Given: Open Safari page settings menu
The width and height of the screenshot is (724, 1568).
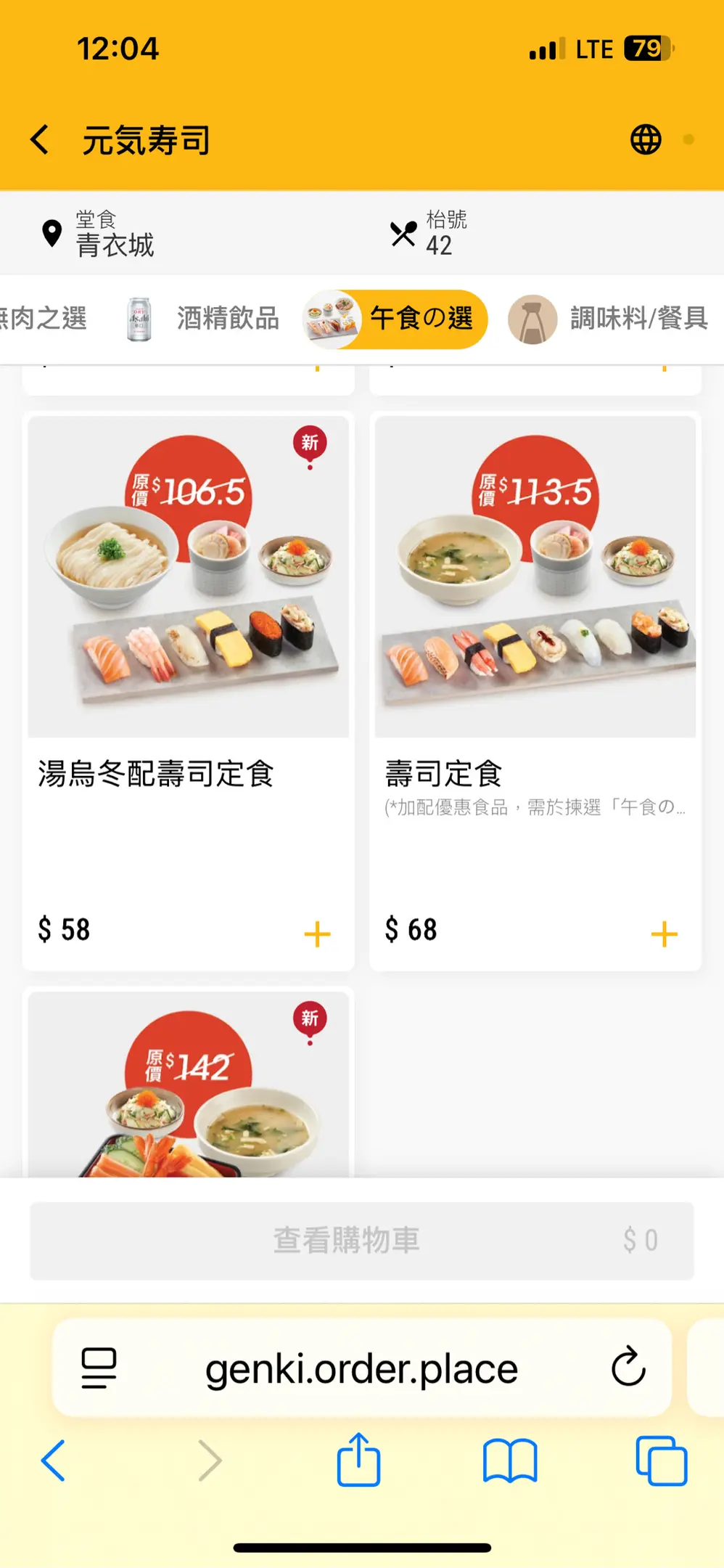Looking at the screenshot, I should pyautogui.click(x=99, y=1368).
